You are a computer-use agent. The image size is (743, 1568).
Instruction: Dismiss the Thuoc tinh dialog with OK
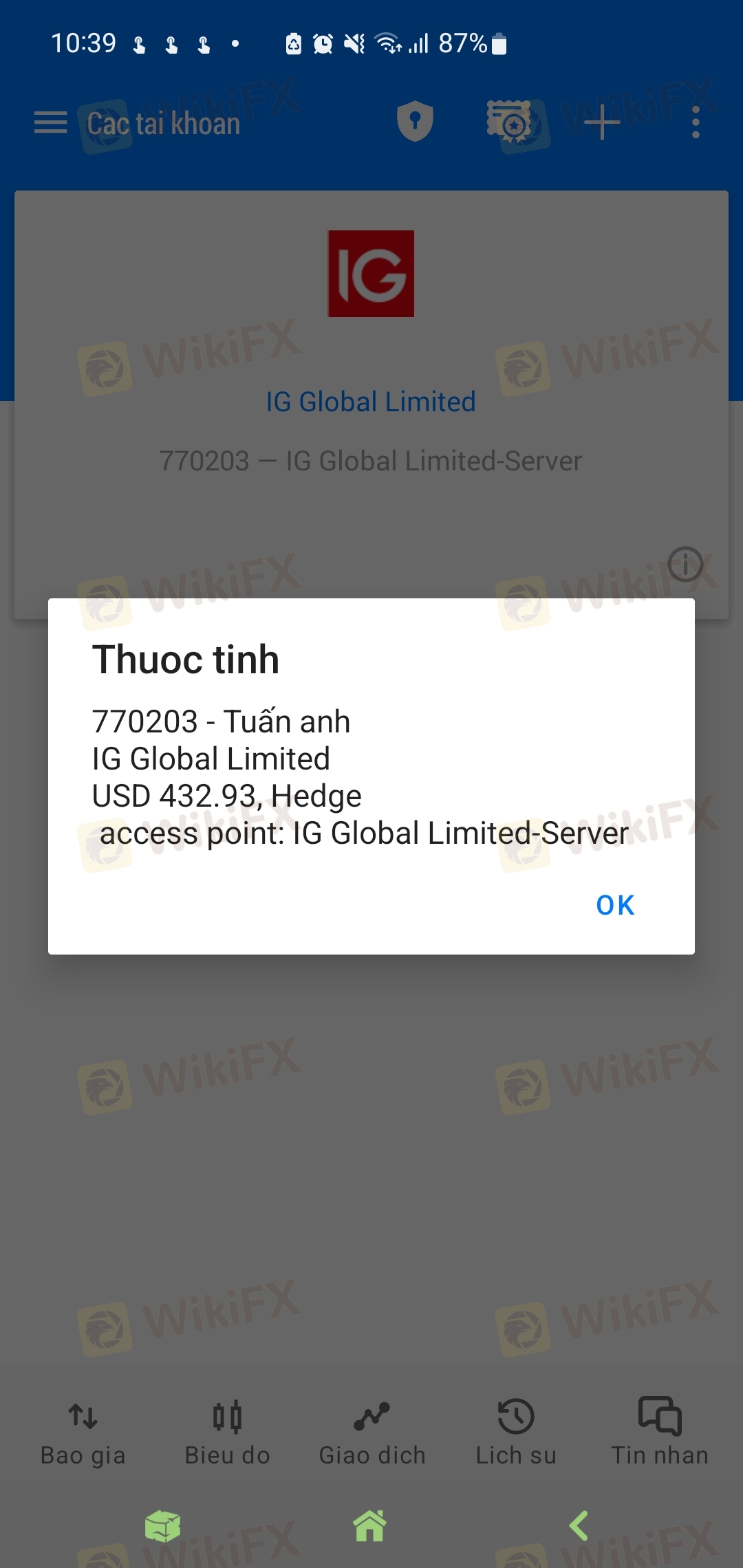coord(615,905)
